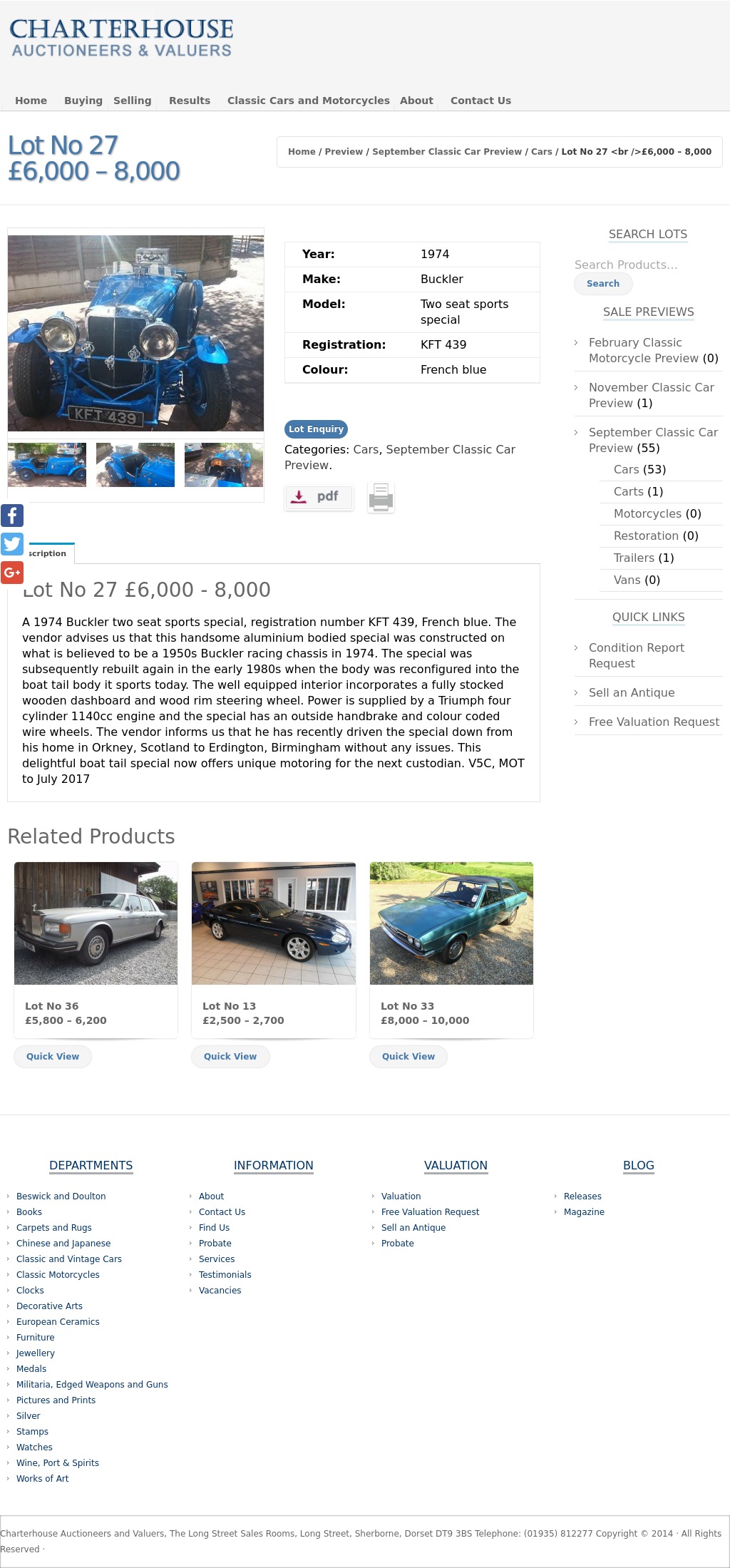Share this lot on Facebook

click(x=12, y=516)
